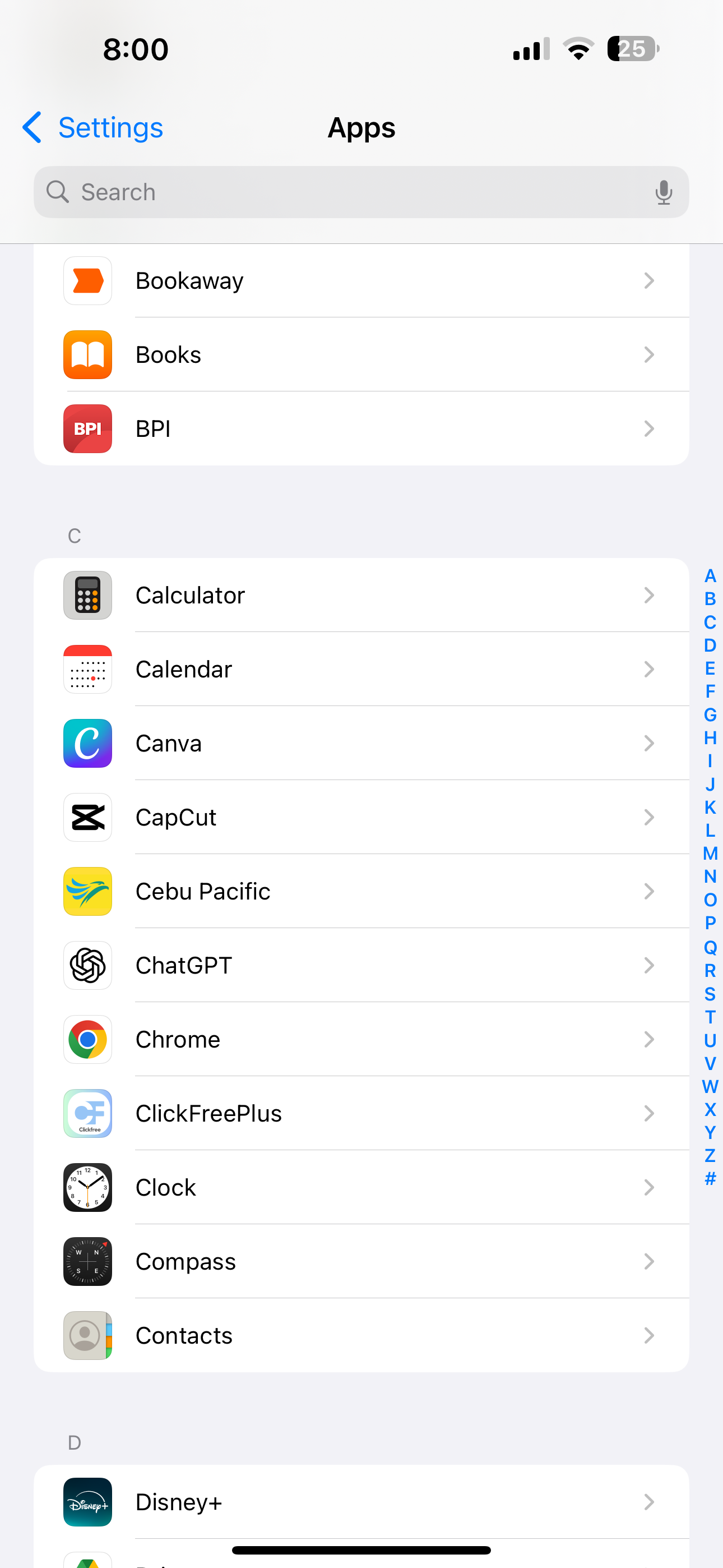Screen dimensions: 723x1568
Task: Select the BPI row
Action: [x=361, y=429]
